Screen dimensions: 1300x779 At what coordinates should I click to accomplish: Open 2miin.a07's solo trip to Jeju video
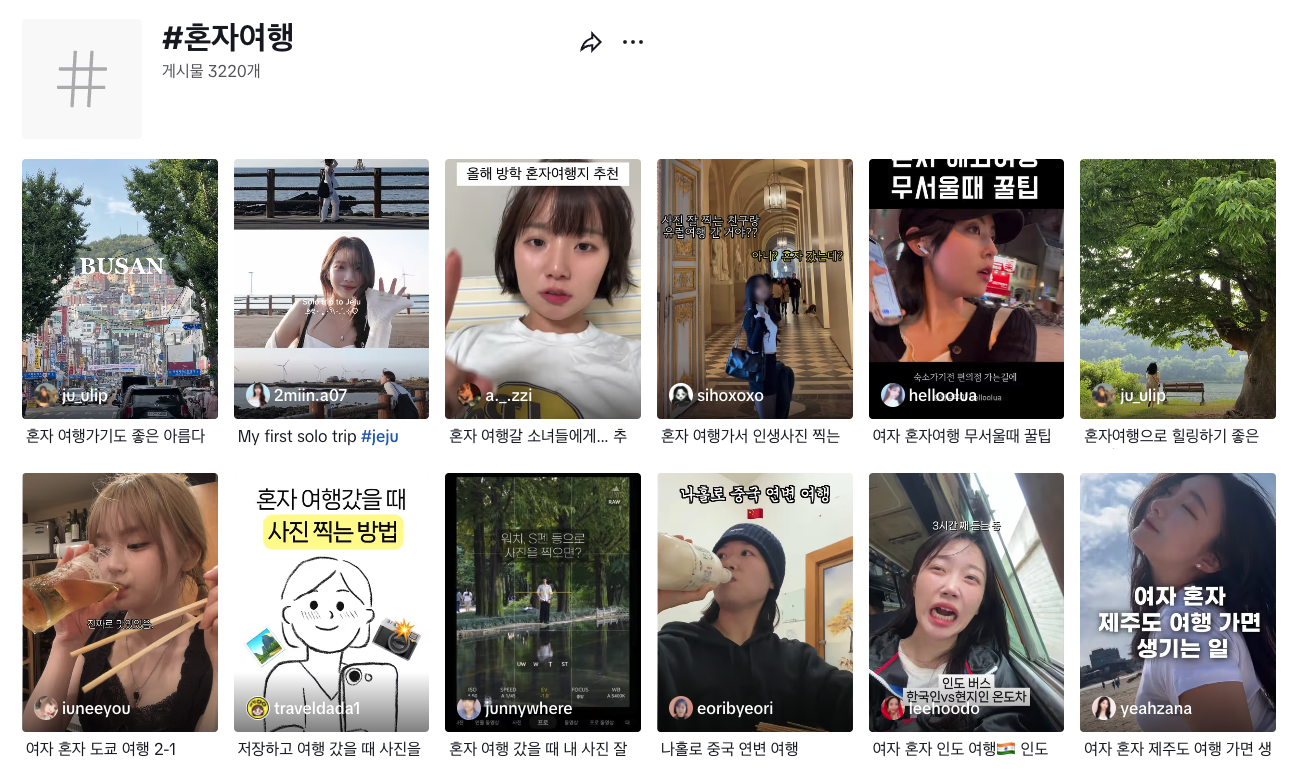pos(331,288)
